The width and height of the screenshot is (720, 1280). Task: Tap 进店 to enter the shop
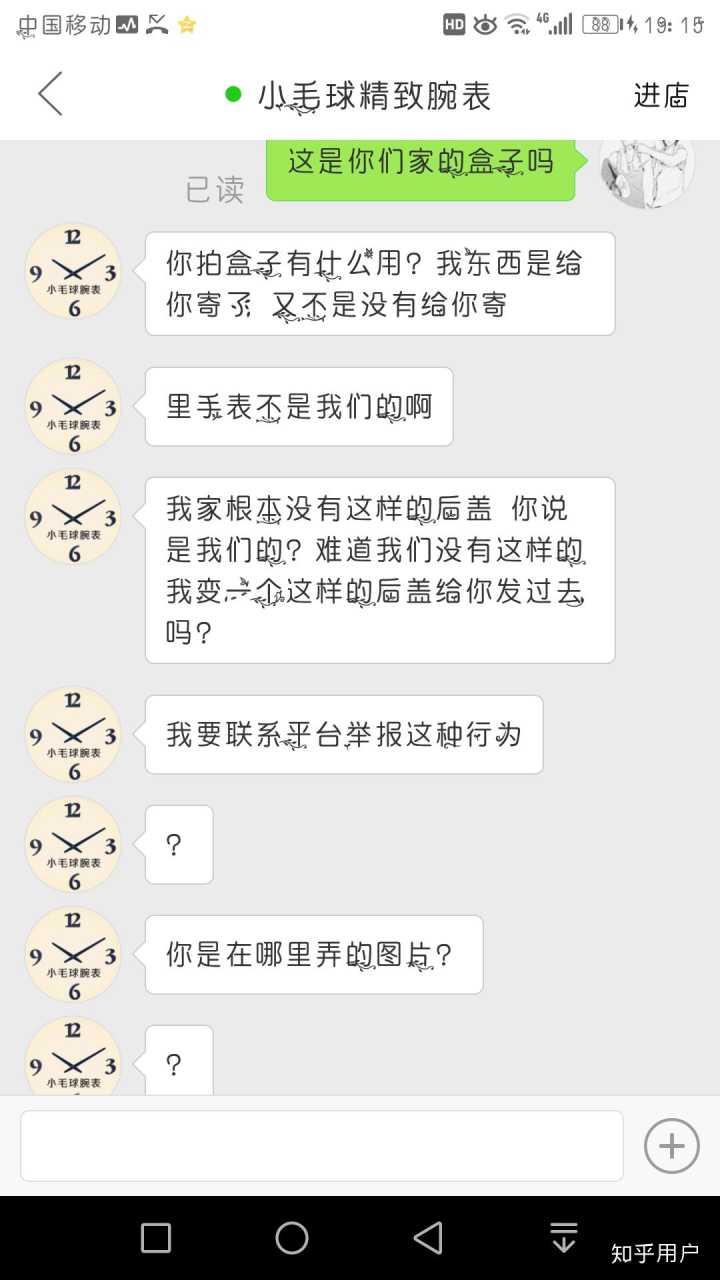[661, 95]
